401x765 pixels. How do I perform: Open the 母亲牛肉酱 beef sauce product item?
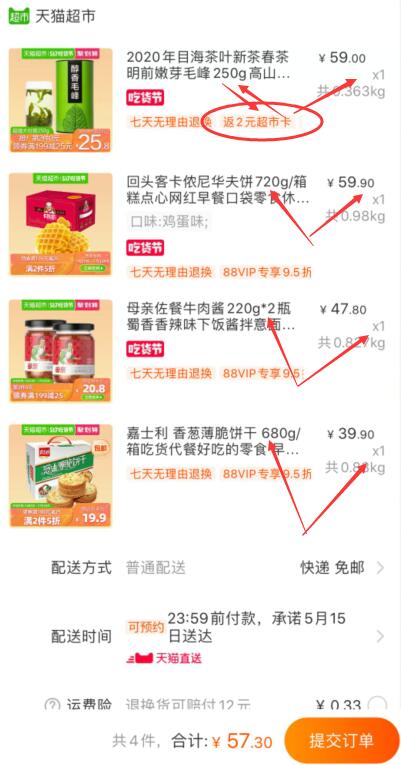tap(200, 351)
